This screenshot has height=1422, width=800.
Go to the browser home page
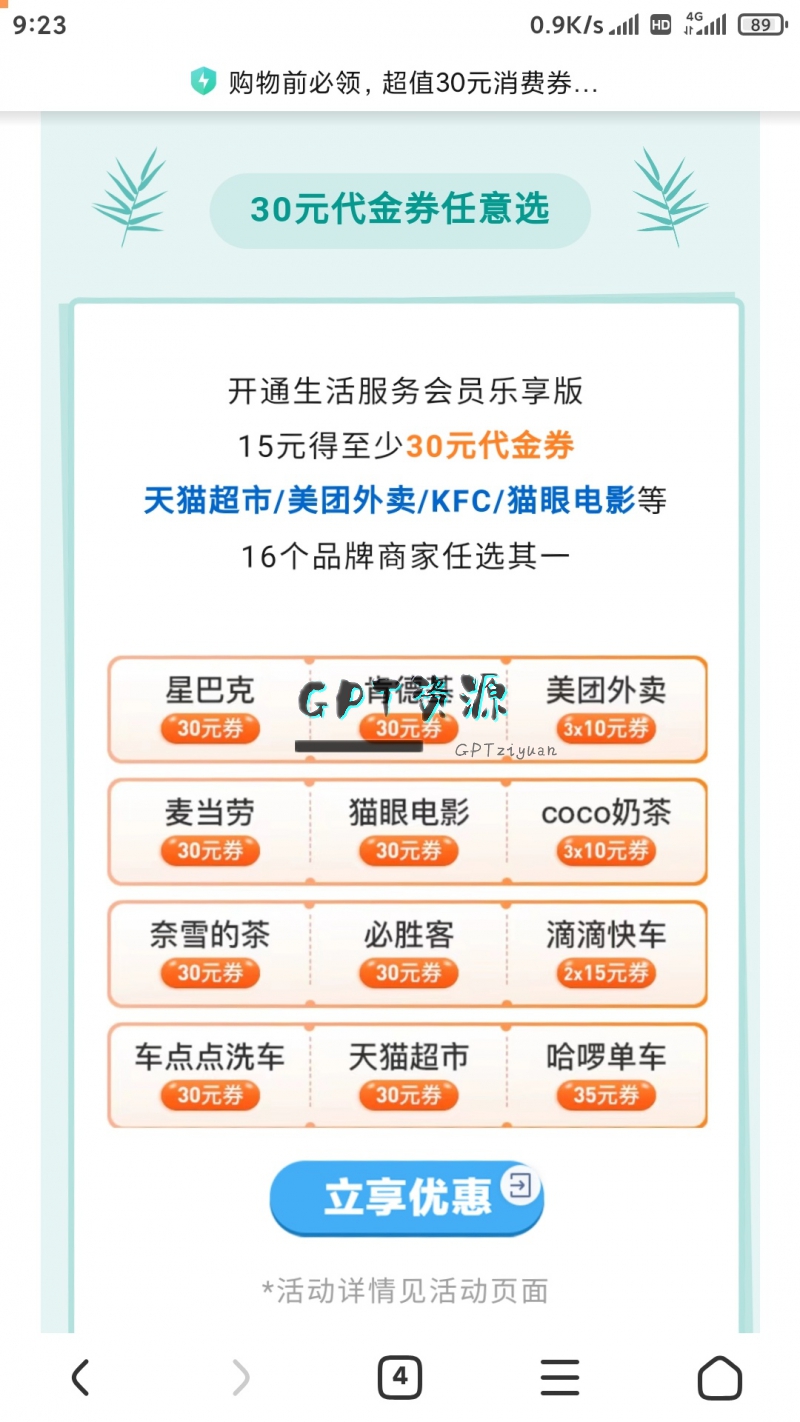(719, 1377)
